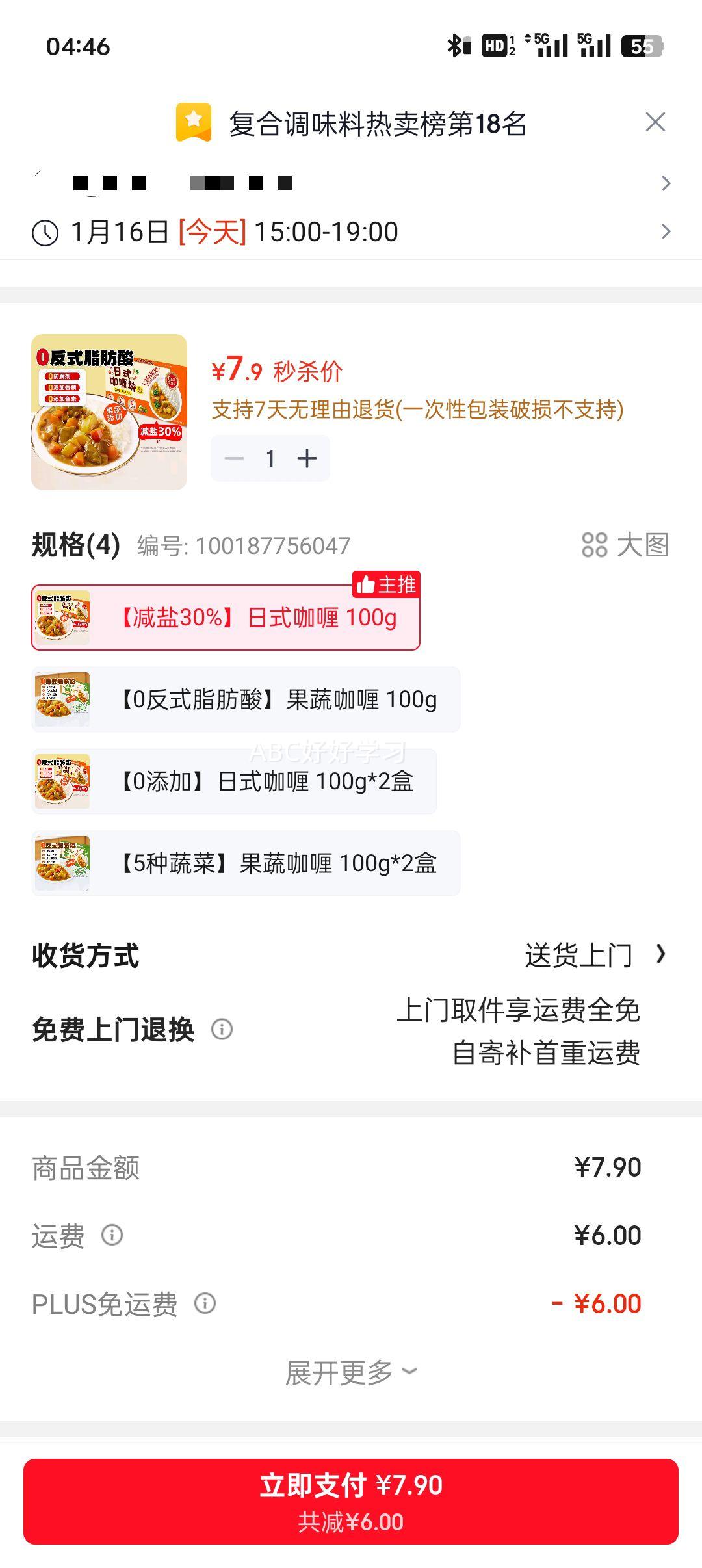The image size is (702, 1568).
Task: Select the 【减盐30%】日式咖喱 100g spec tab
Action: [x=226, y=620]
